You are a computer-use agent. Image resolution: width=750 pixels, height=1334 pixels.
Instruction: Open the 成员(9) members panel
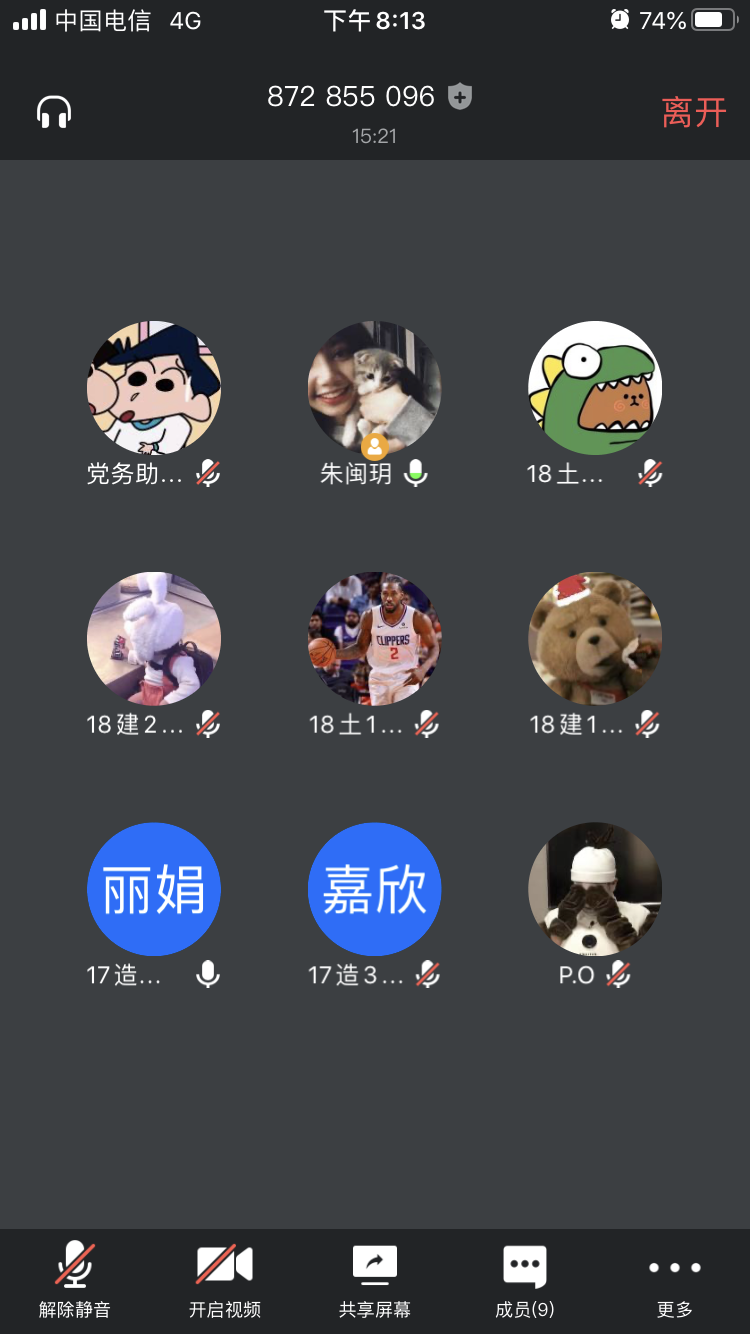coord(524,1263)
